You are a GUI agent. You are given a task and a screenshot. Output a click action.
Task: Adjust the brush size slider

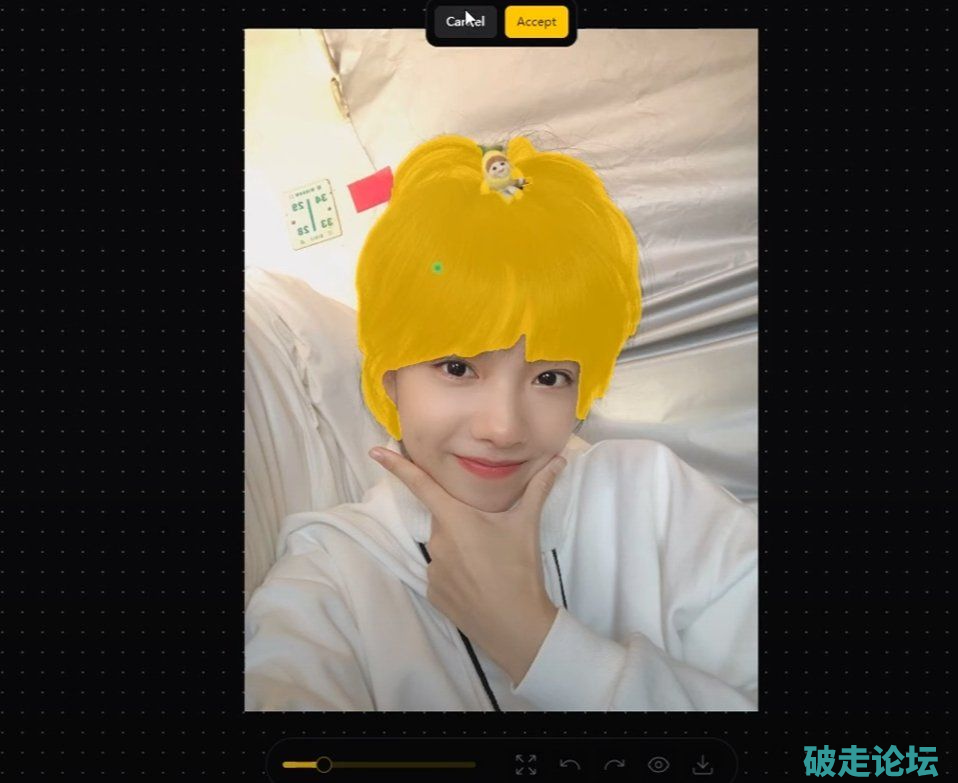[x=324, y=765]
